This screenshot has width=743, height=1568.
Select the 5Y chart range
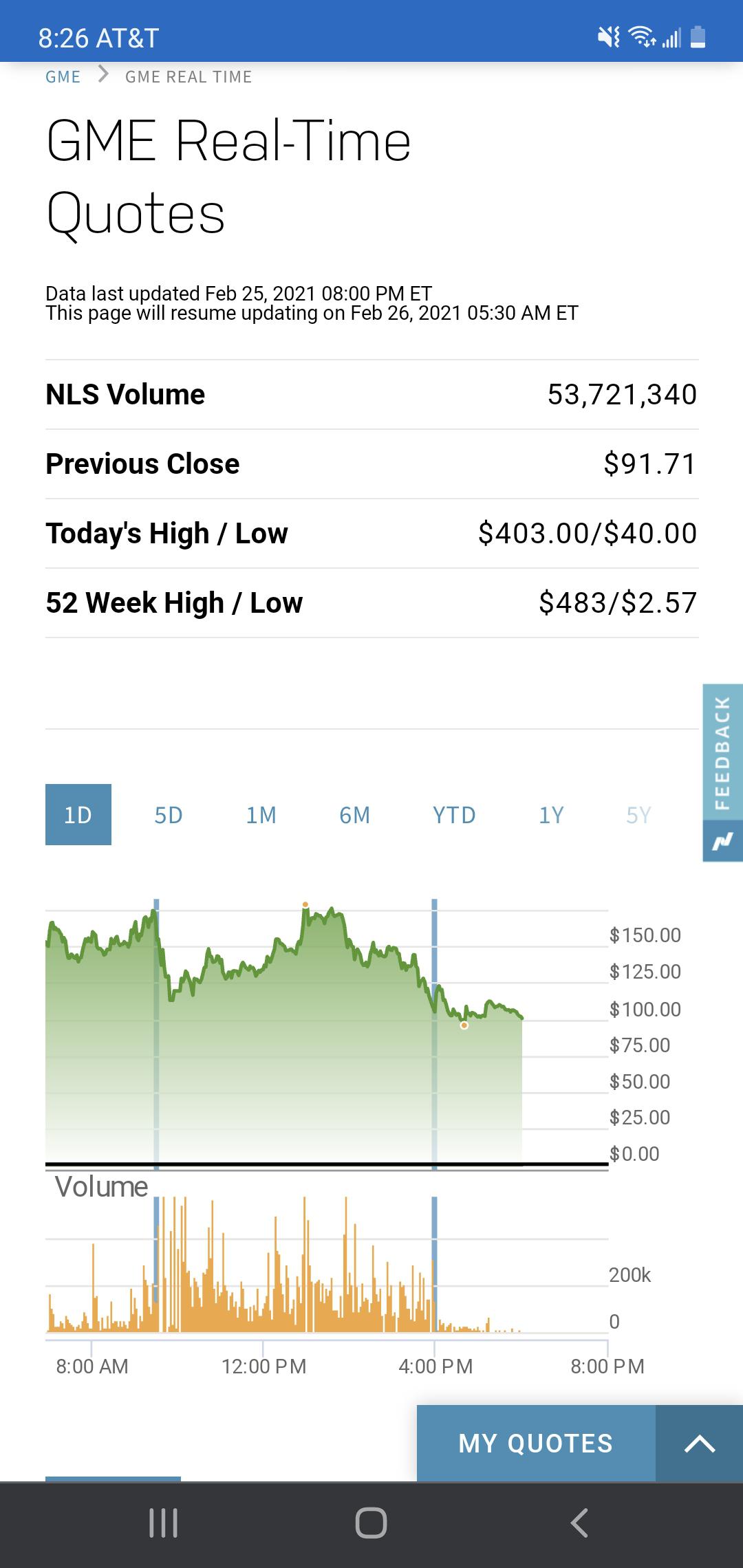636,814
